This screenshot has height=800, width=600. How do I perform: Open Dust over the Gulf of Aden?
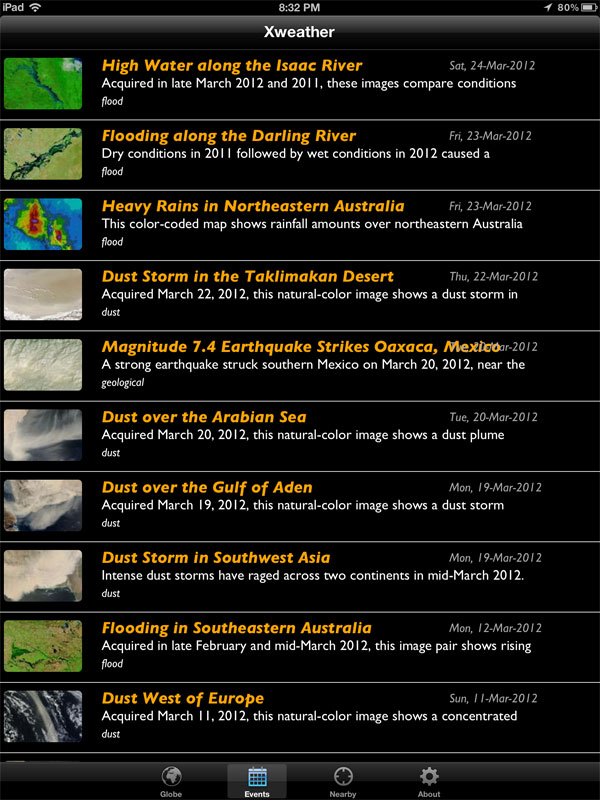tap(300, 504)
